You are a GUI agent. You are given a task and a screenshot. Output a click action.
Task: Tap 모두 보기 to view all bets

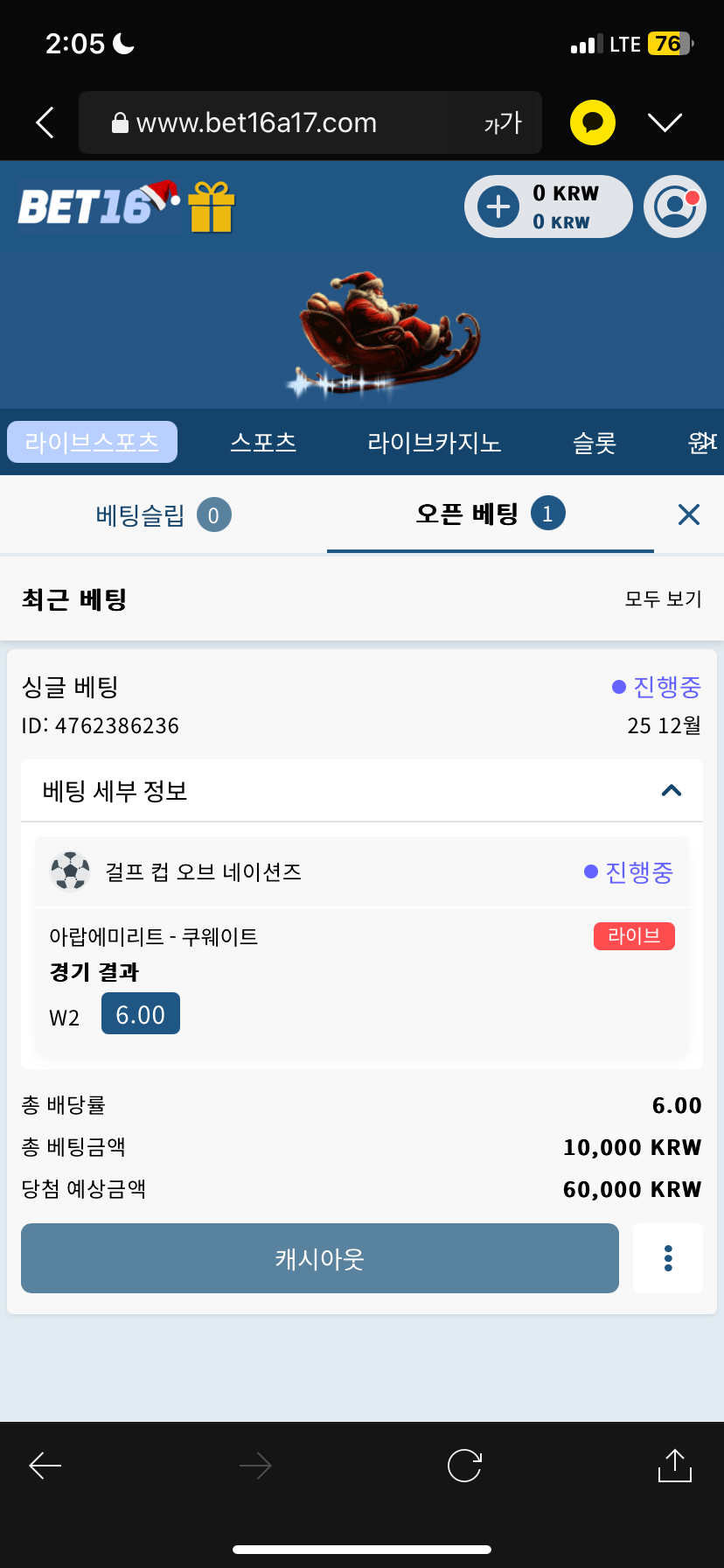click(x=664, y=599)
